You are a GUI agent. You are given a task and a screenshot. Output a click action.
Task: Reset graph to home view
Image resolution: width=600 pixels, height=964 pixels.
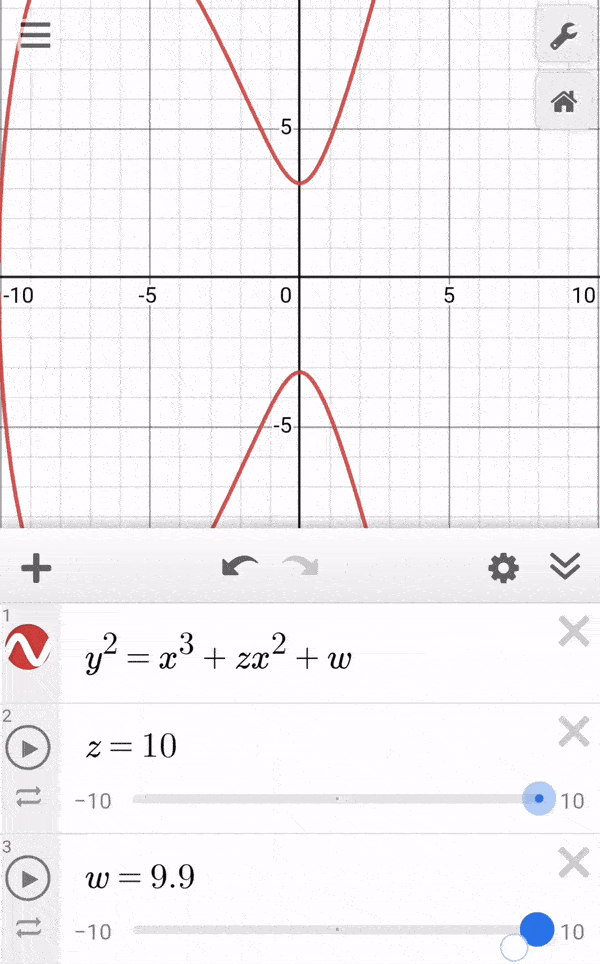tap(564, 100)
